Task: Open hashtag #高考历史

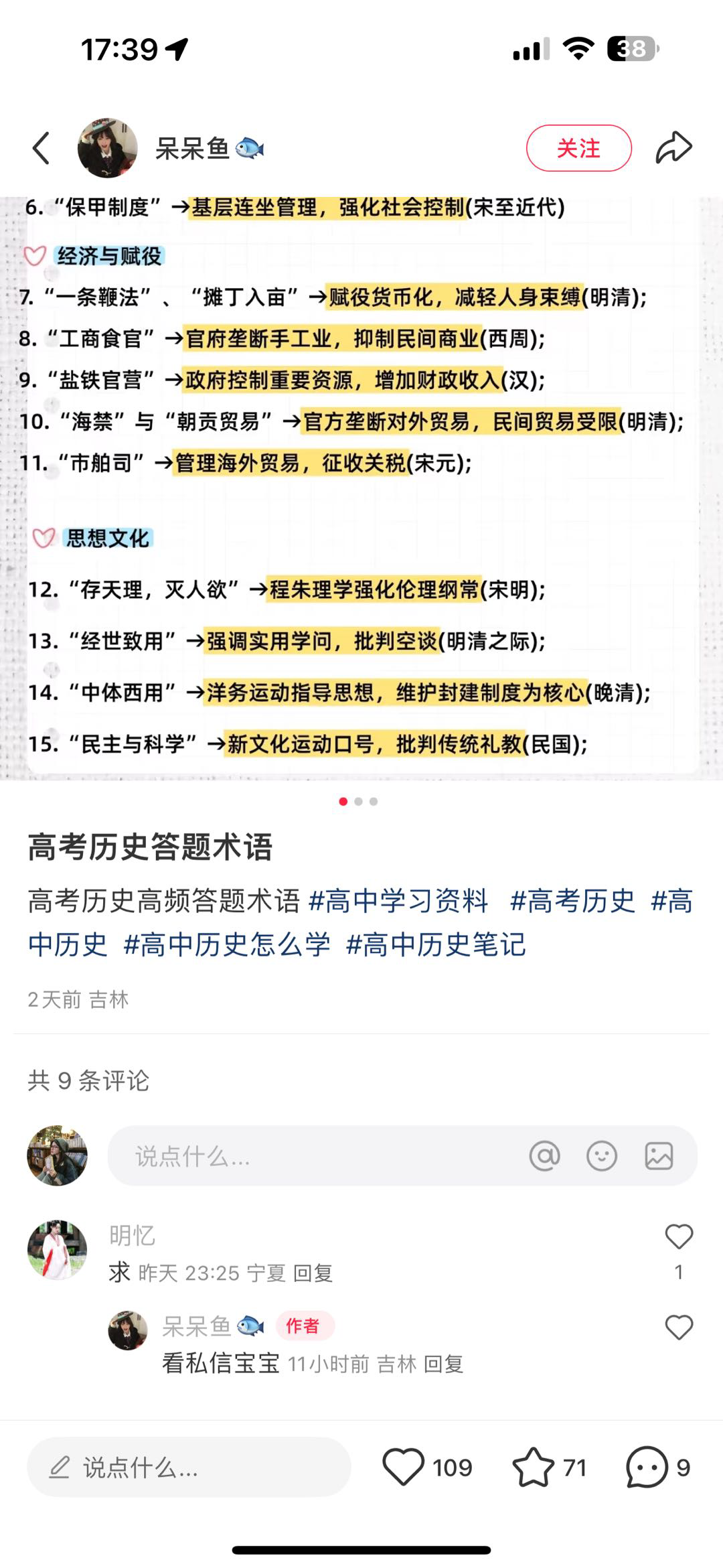Action: click(x=572, y=902)
